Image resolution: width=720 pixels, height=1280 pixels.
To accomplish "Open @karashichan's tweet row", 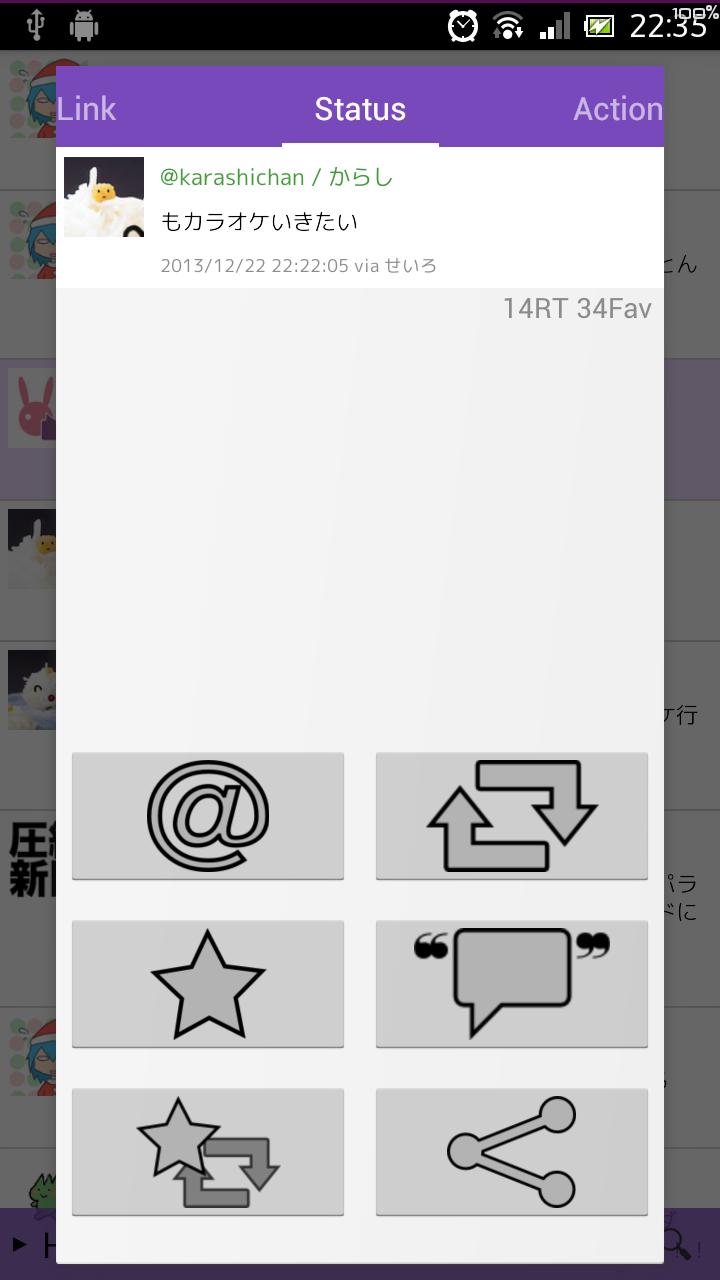I will pyautogui.click(x=360, y=218).
